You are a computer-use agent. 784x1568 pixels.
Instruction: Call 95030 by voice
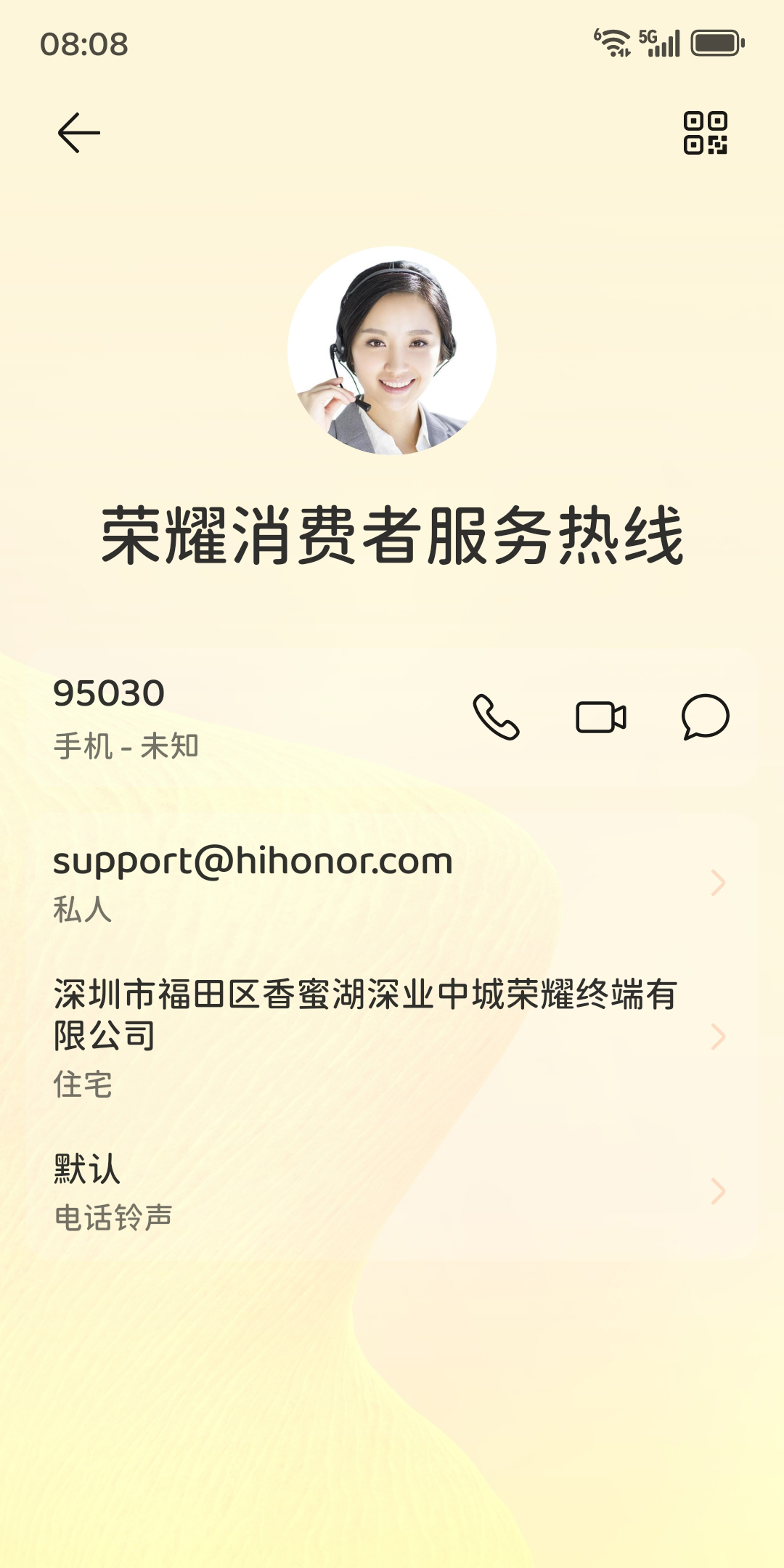[497, 717]
